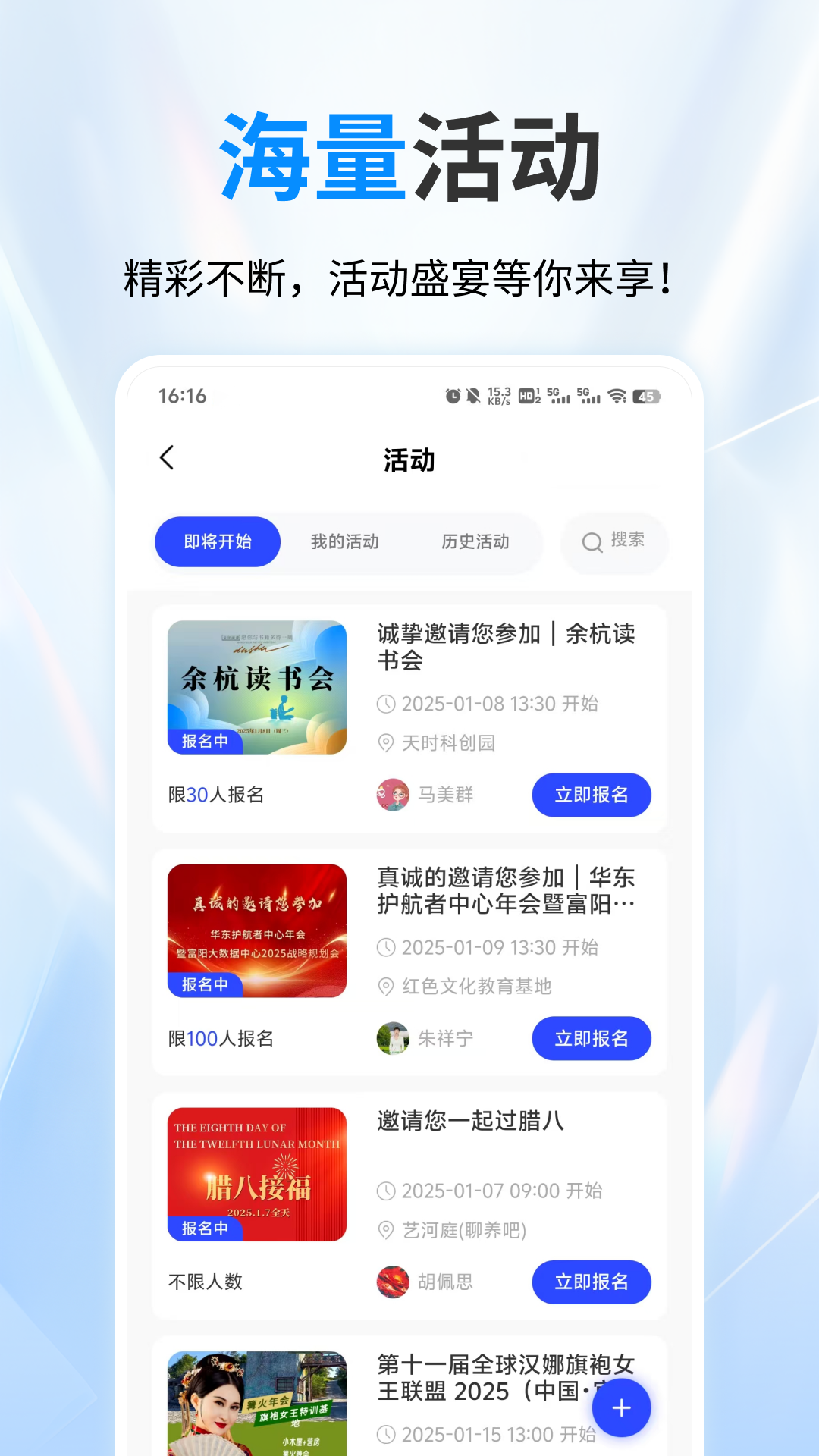Click the clock icon beside 余杭读书会 start time
819x1456 pixels.
(388, 704)
